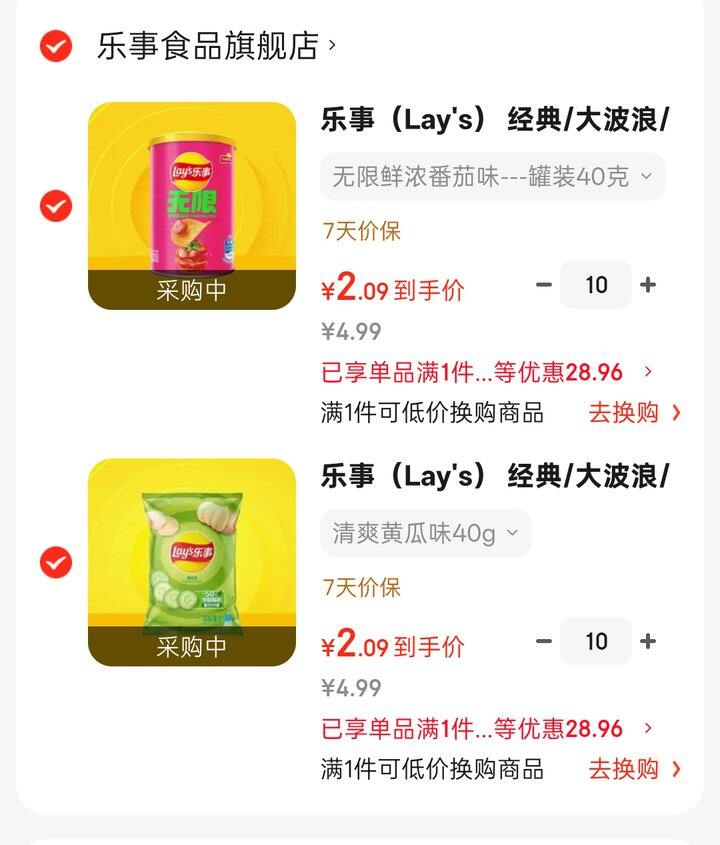This screenshot has width=720, height=845.
Task: Change the 清爽黄瓜味40g variant
Action: pyautogui.click(x=426, y=534)
